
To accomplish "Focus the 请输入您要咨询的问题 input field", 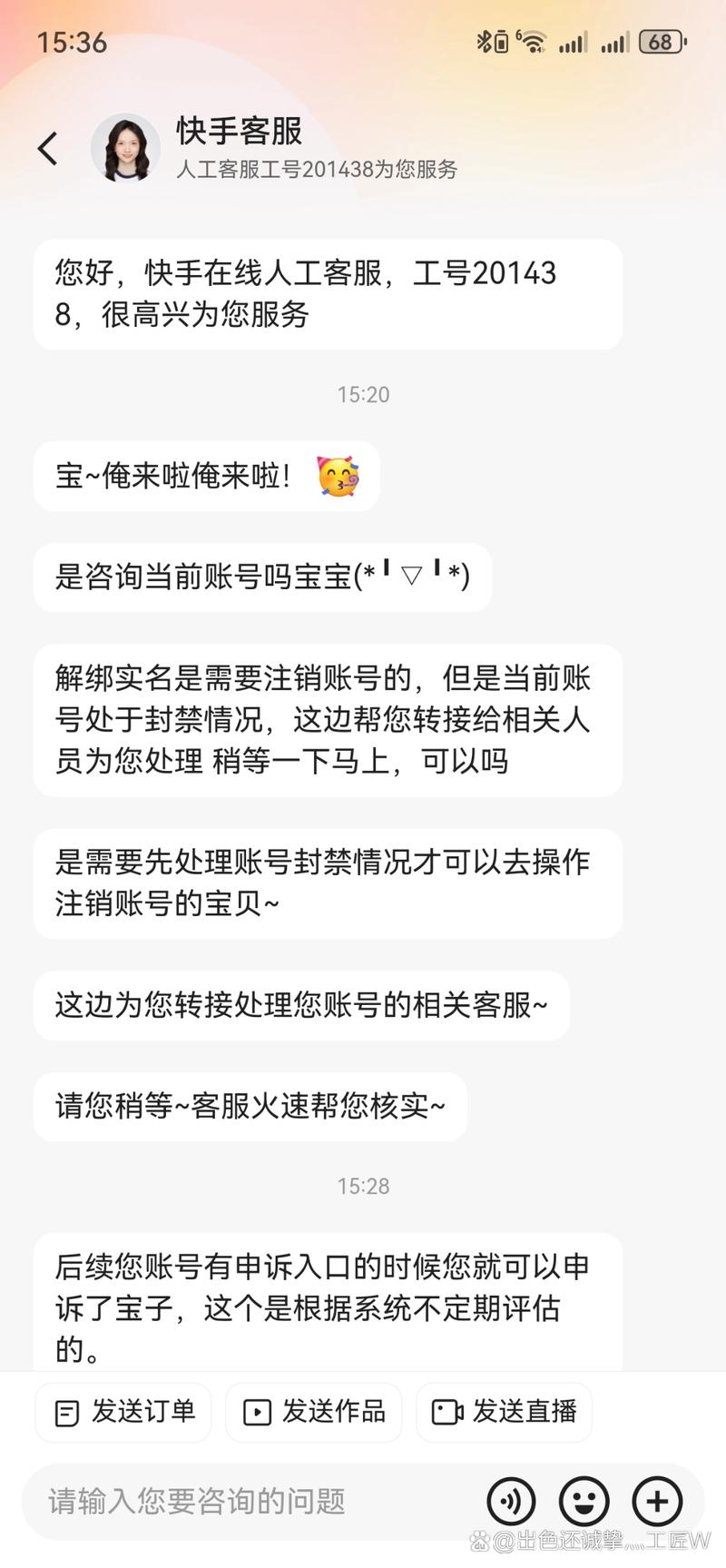I will coord(254,1501).
